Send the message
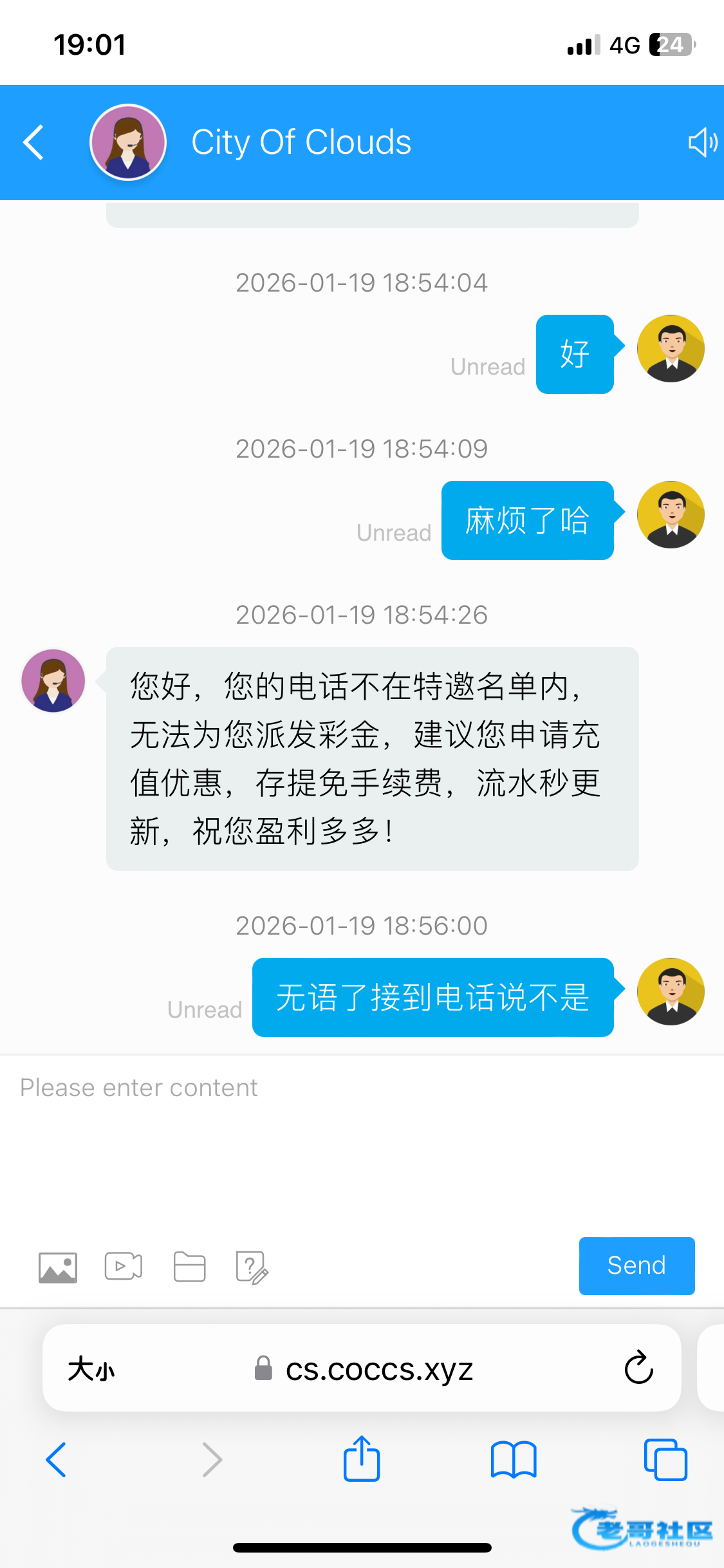Screen dimensions: 724x1568 point(636,1265)
